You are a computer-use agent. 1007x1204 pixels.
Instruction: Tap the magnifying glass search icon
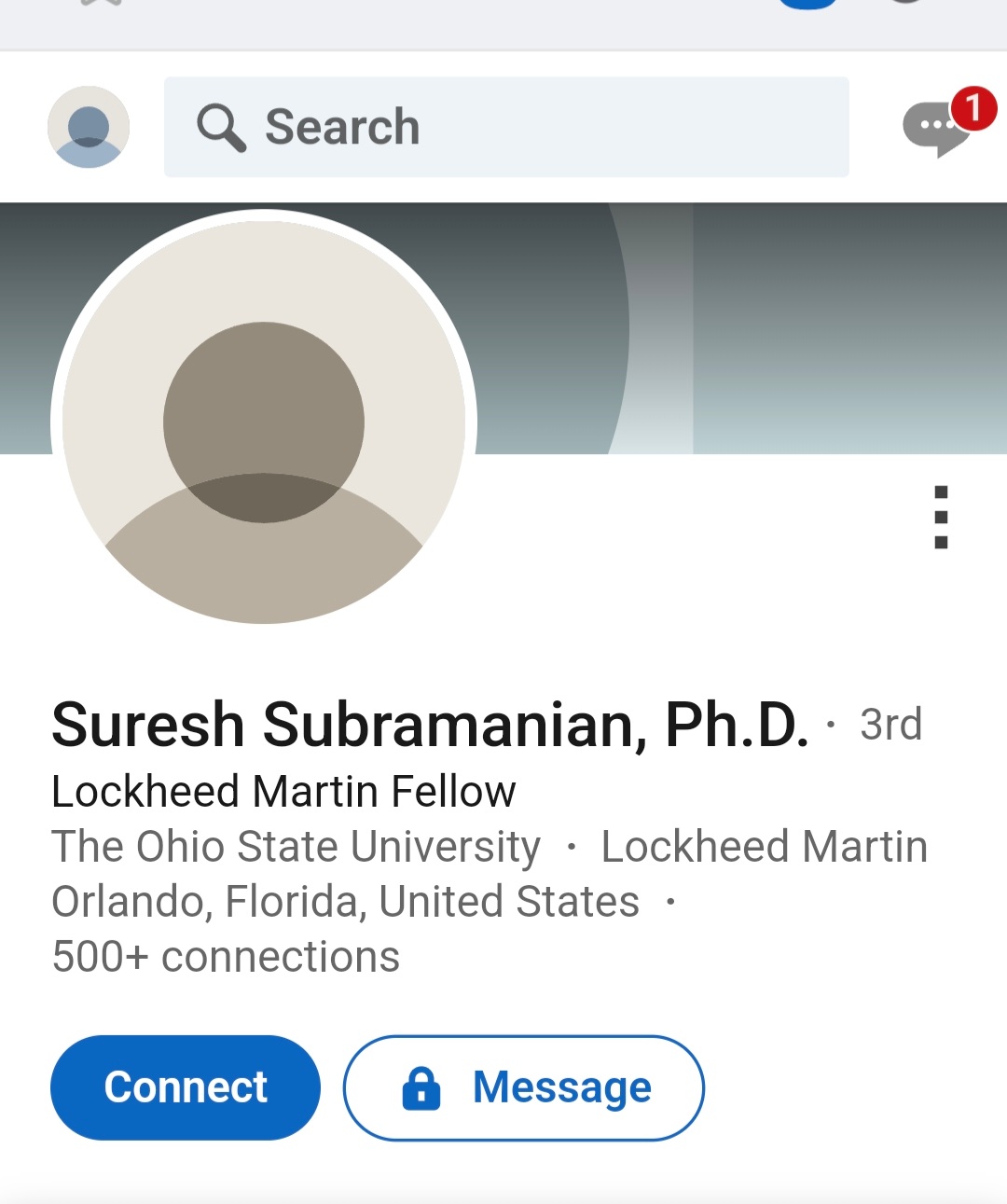221,127
